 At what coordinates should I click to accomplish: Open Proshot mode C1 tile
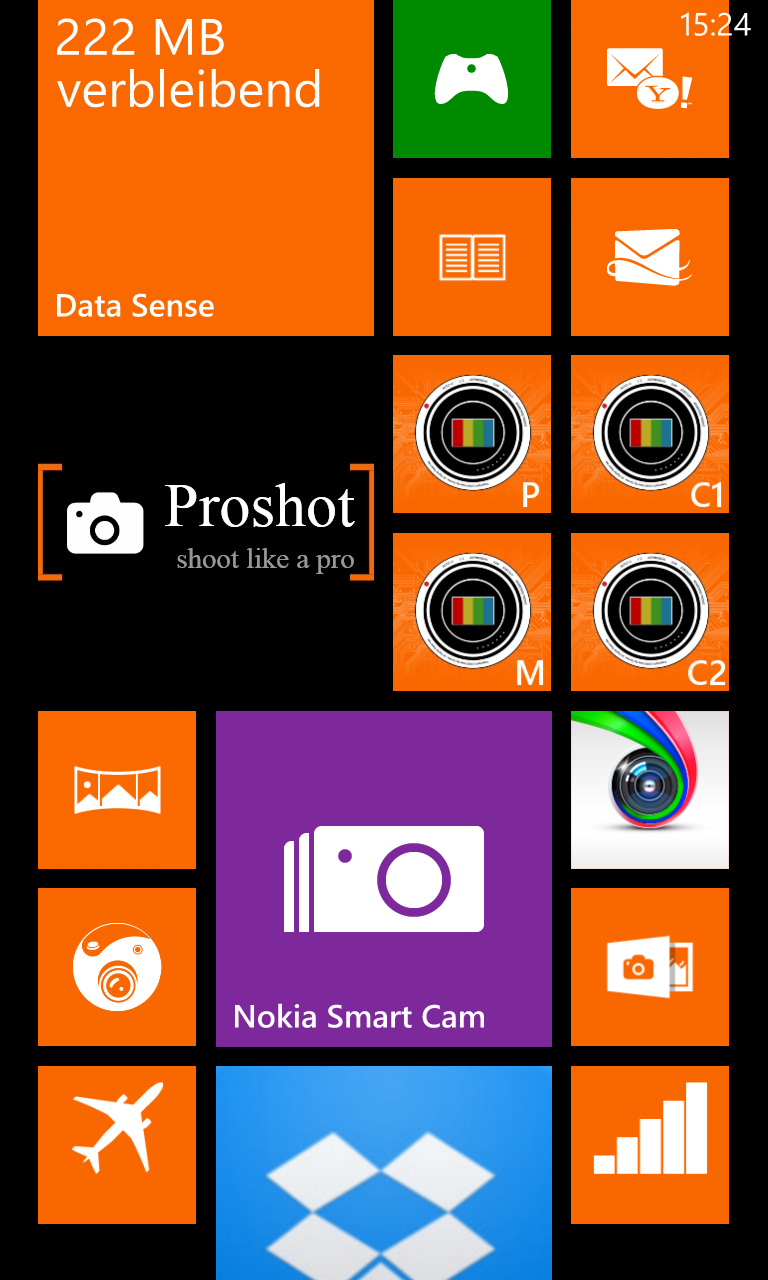[649, 434]
